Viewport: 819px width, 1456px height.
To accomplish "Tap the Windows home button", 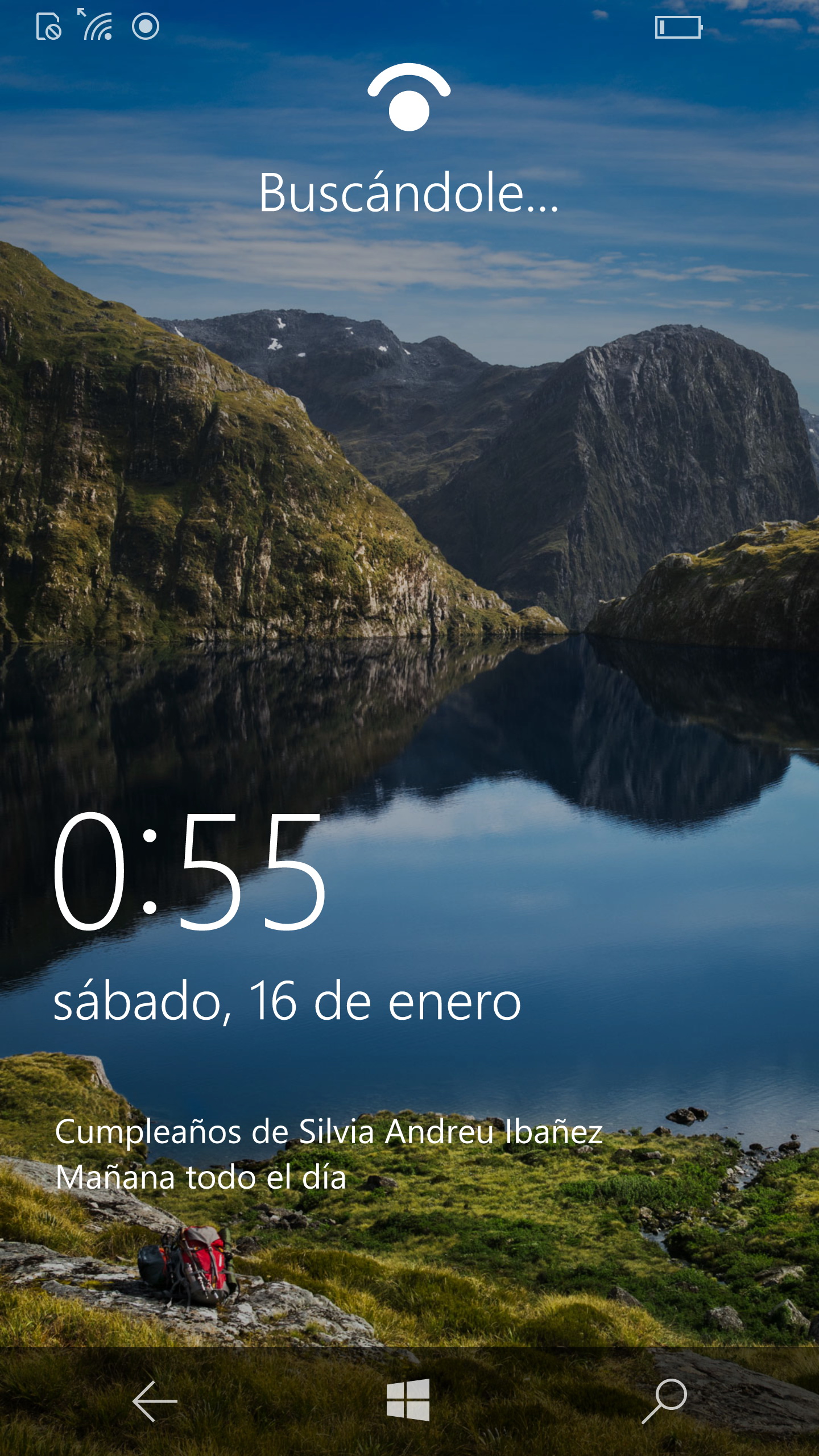I will pos(408,1400).
